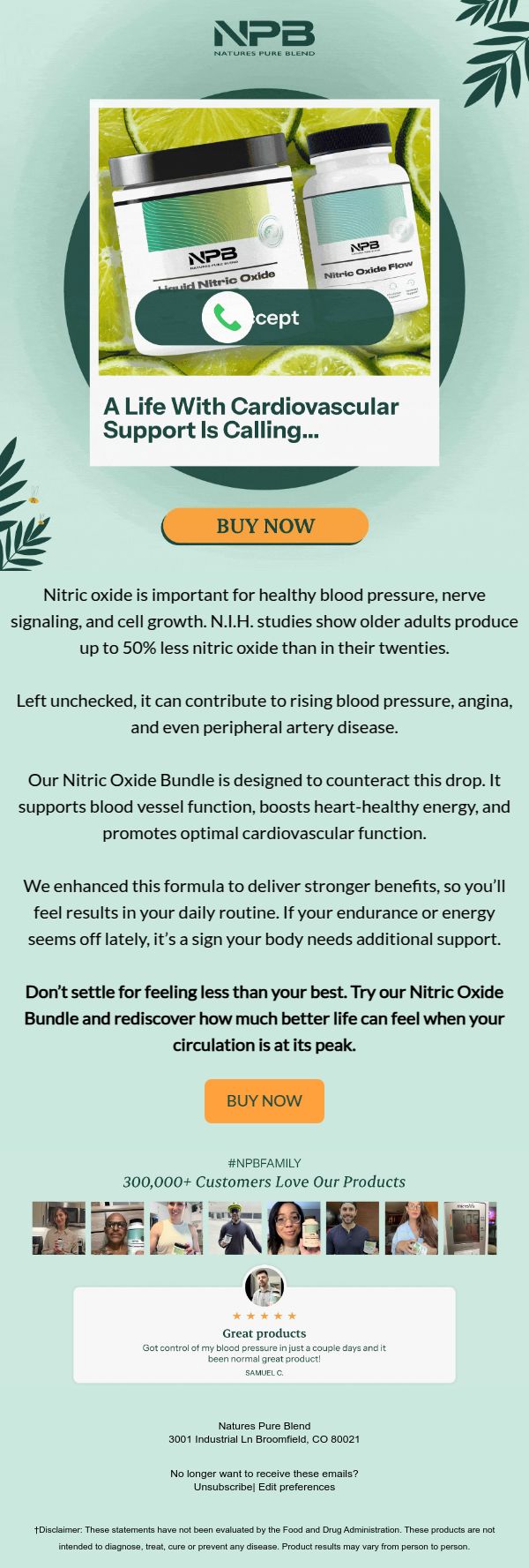Unsubscribe from these emails

[223, 1487]
